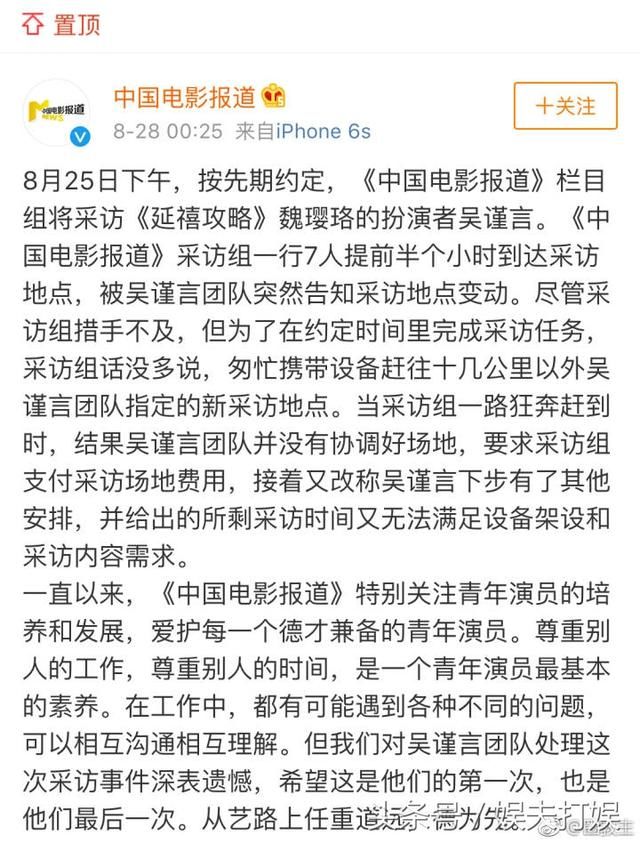Follow 中国电影报道 with the +关注 button
640x843 pixels.
565,106
